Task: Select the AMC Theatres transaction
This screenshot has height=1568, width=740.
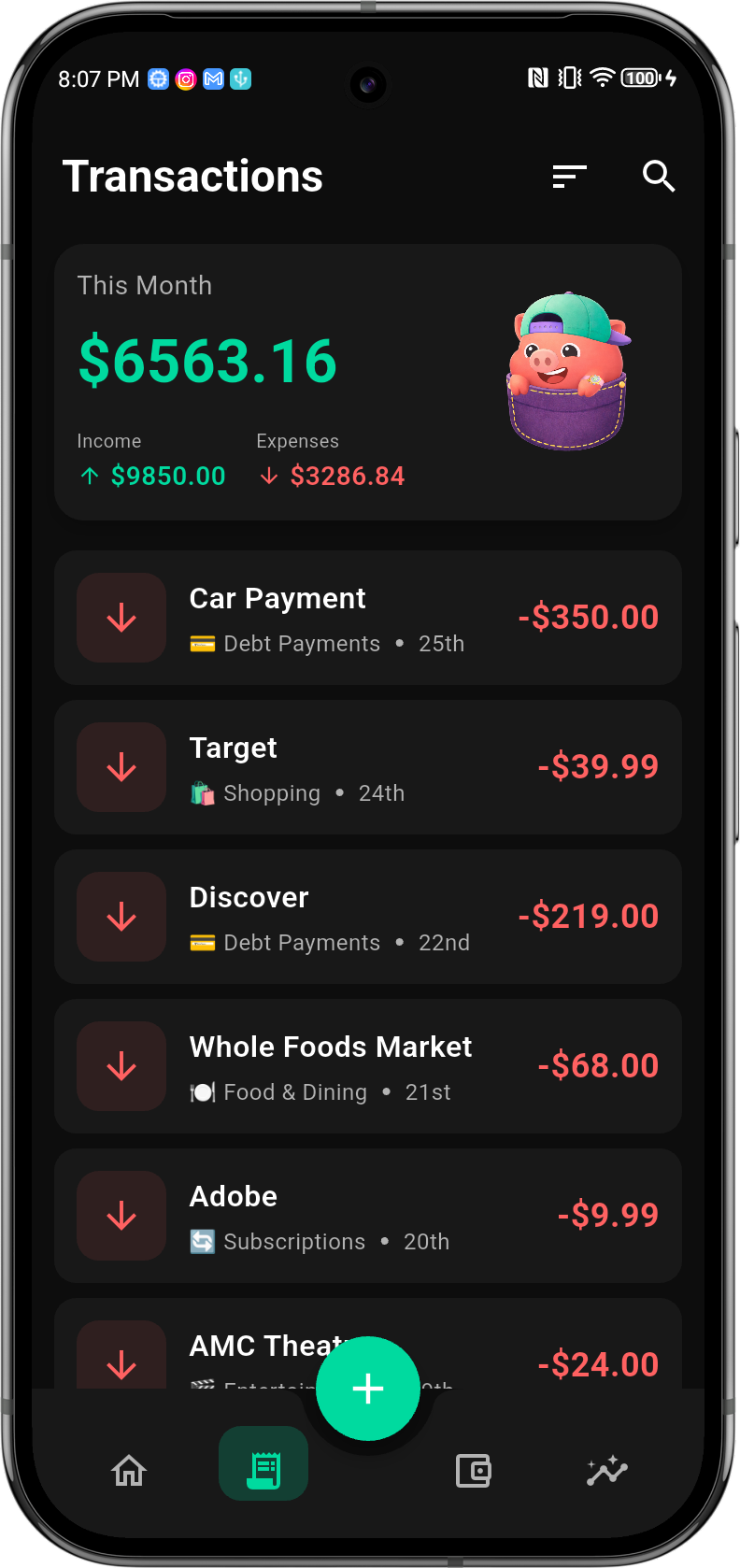Action: click(x=234, y=1346)
